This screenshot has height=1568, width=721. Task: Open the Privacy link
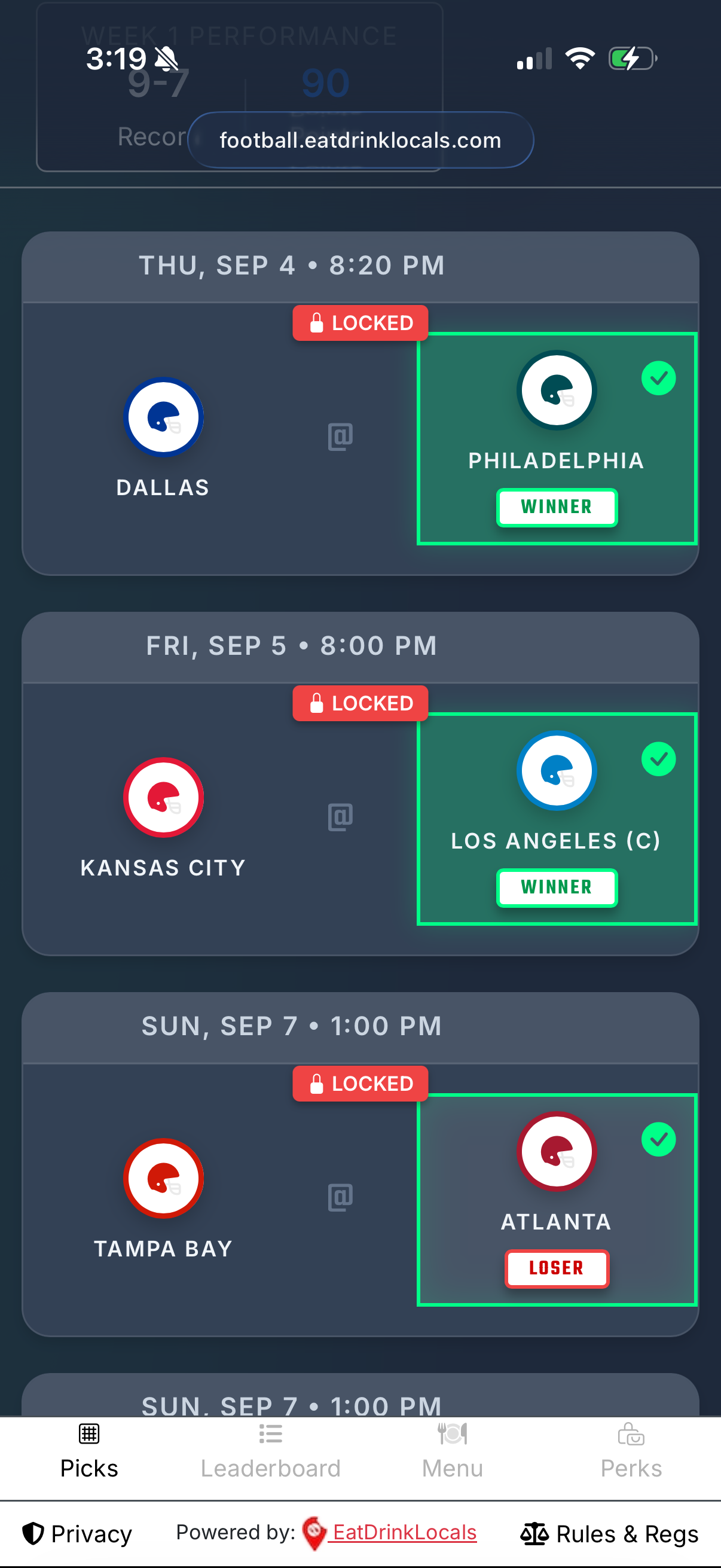77,1533
